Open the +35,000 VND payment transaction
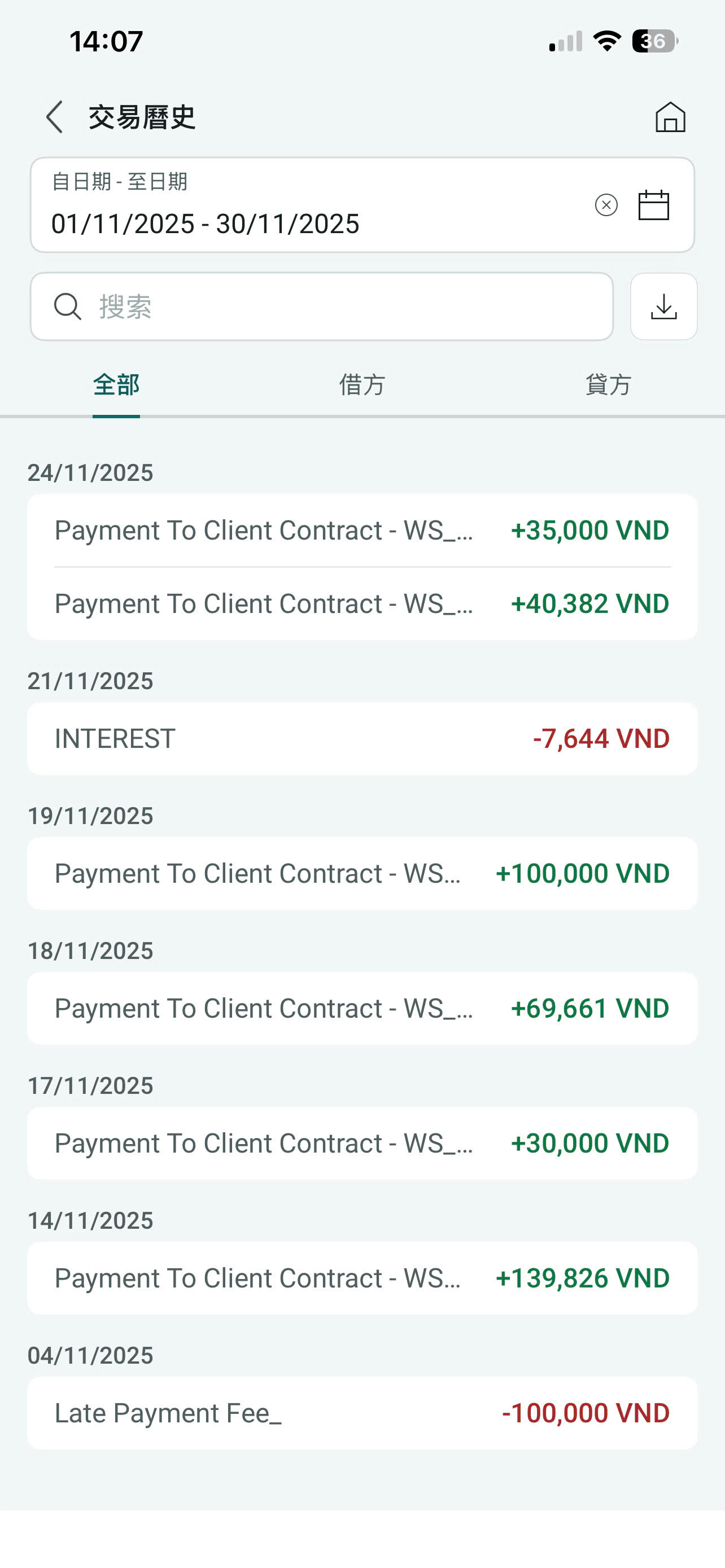Image resolution: width=725 pixels, height=1568 pixels. 362,530
